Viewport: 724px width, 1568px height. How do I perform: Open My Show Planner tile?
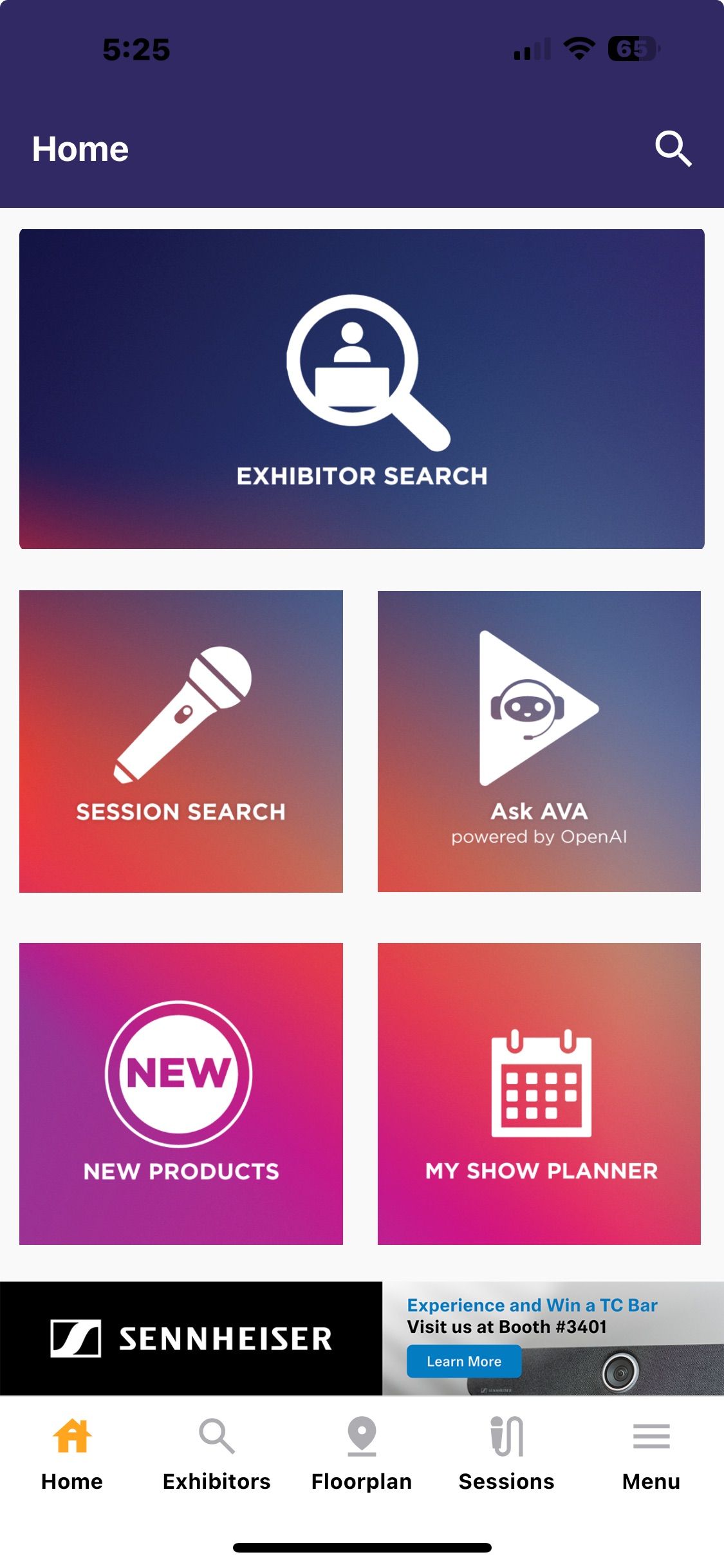coord(539,1093)
